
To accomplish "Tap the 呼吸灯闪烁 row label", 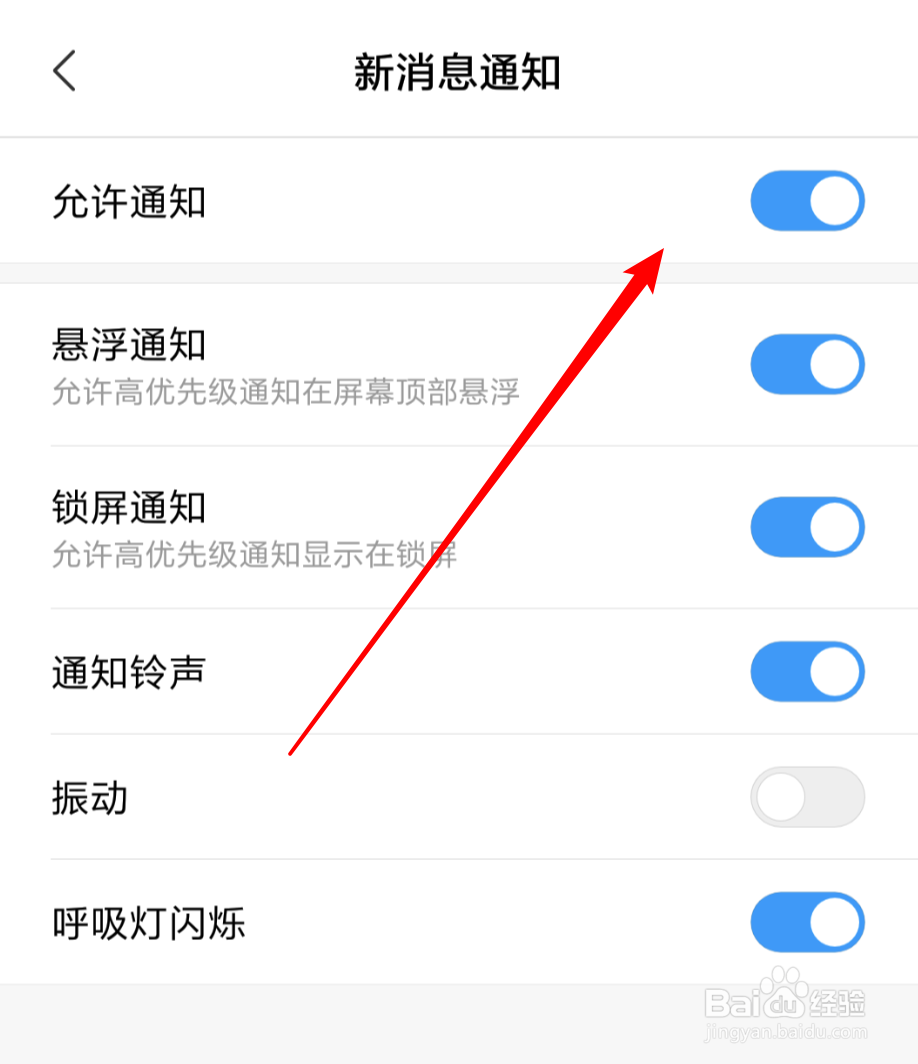I will 148,922.
